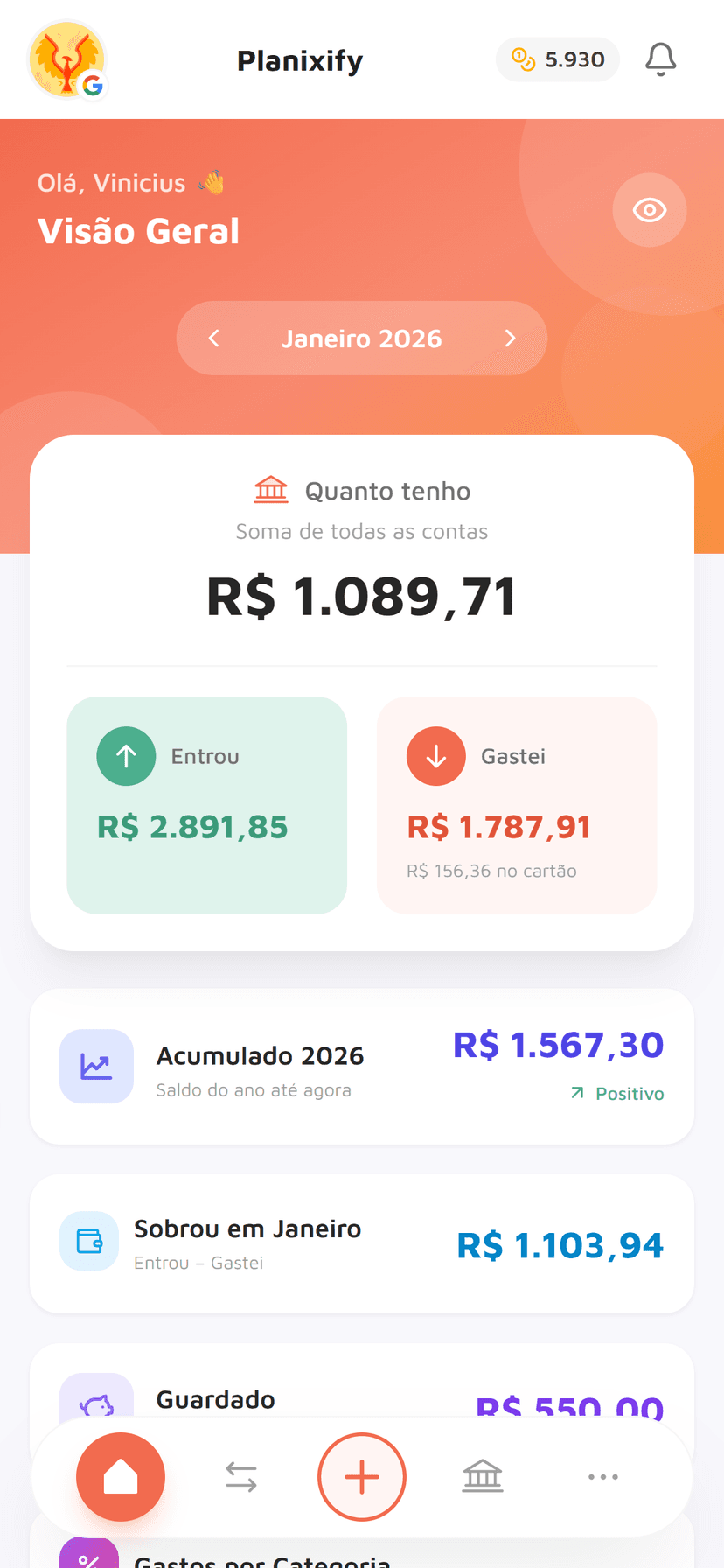Toggle balance visibility with the eye icon
Viewport: 724px width, 1568px height.
coord(649,210)
